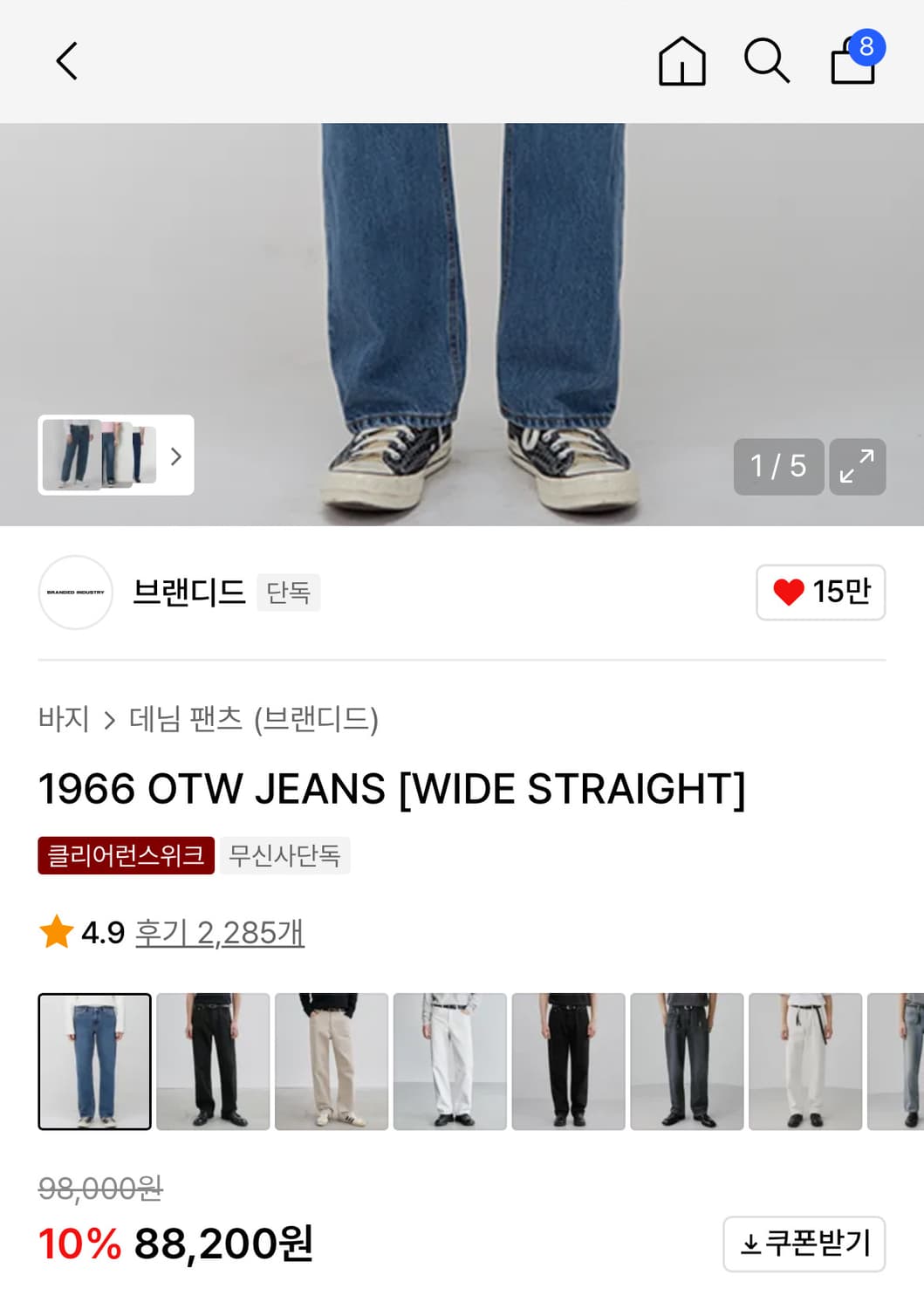Toggle the heart like button showing 15만
Viewport: 924px width, 1309px height.
(818, 593)
